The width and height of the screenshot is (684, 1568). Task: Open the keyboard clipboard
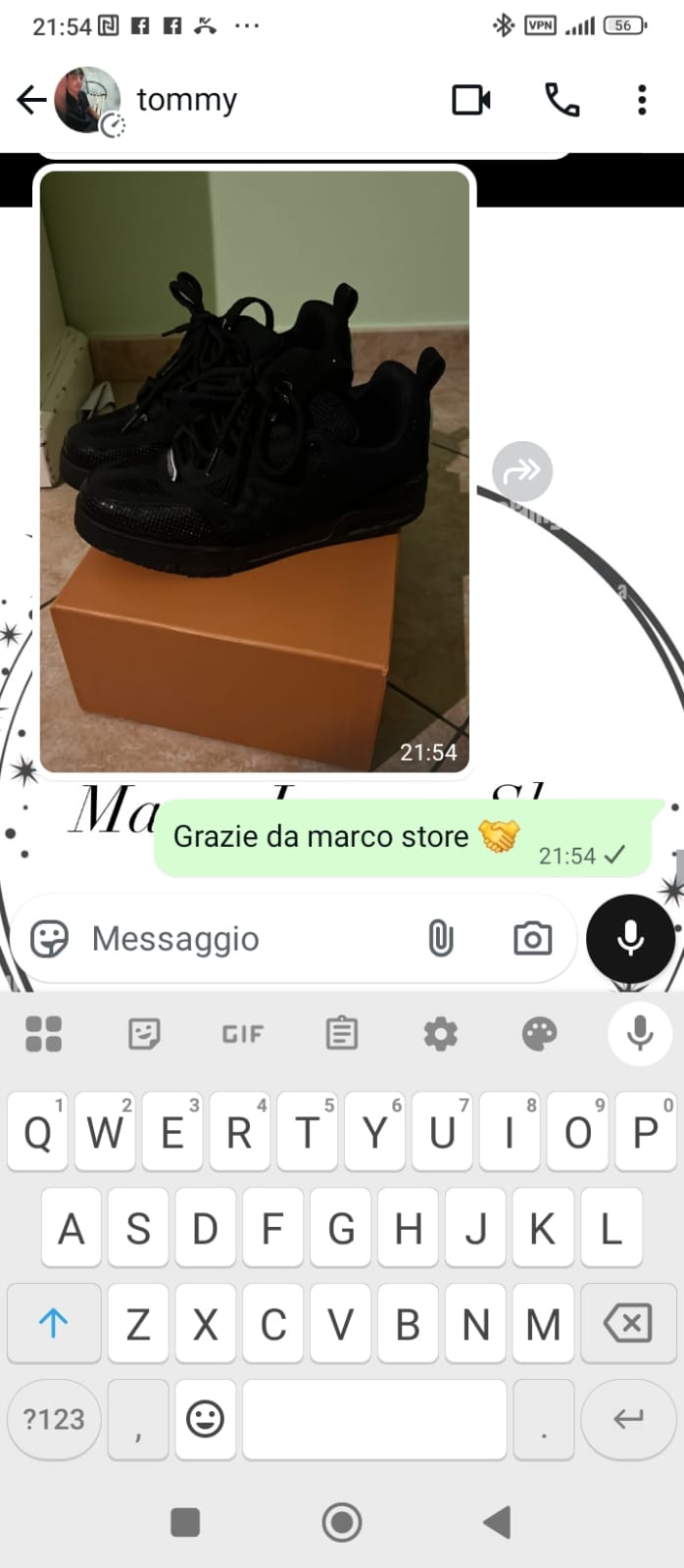pyautogui.click(x=341, y=1034)
